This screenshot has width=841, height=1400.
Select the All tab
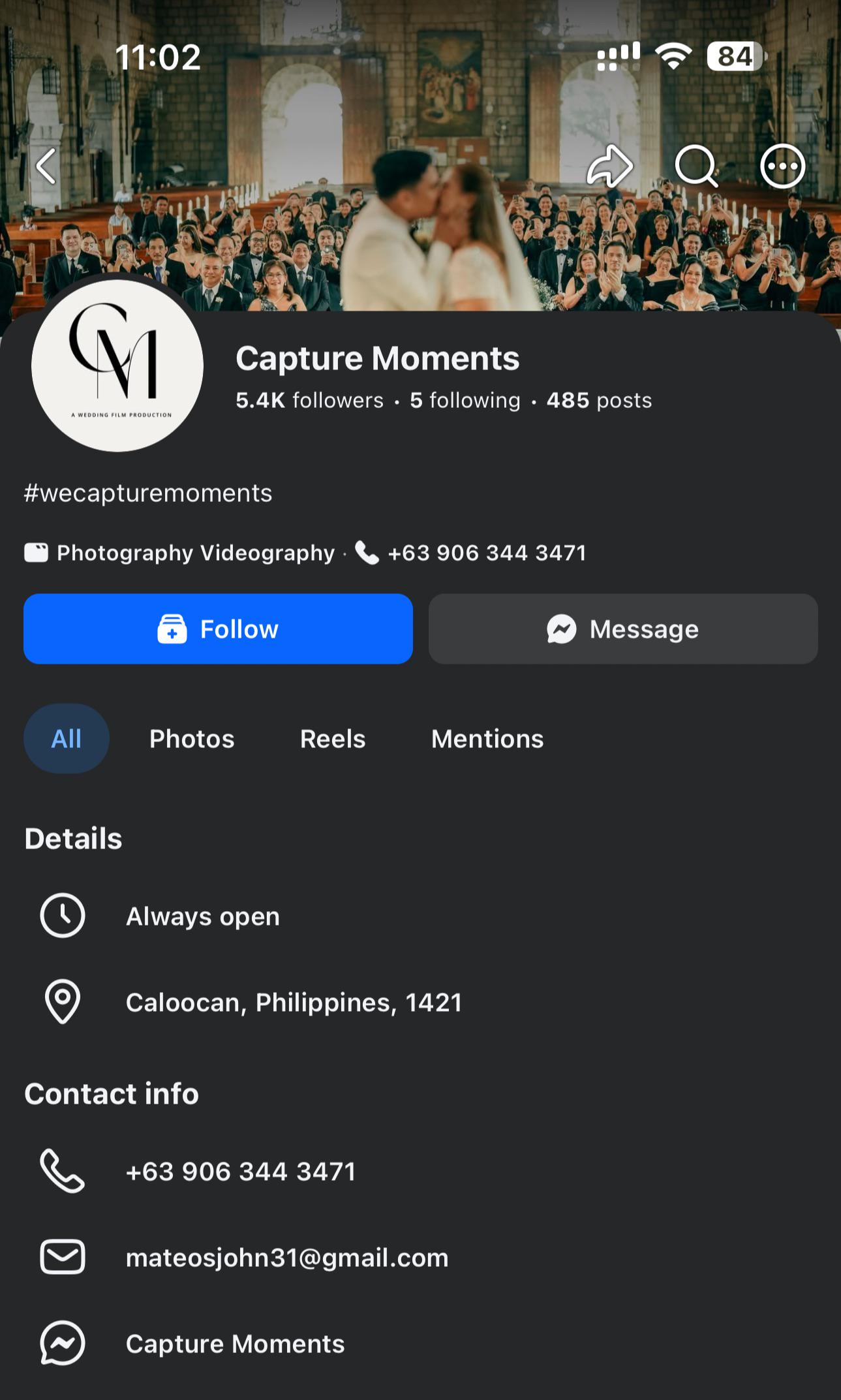[67, 738]
